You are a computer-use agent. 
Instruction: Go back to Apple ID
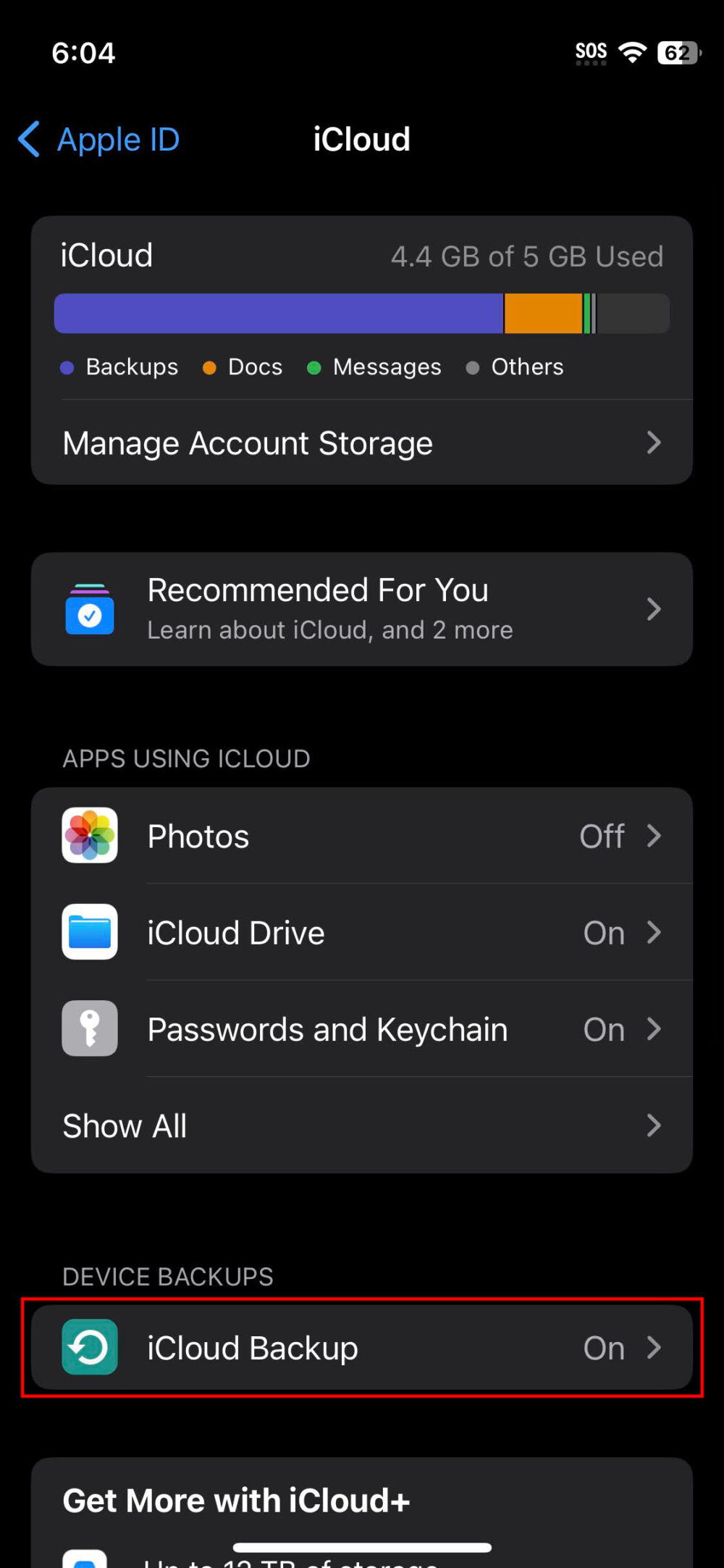pos(99,139)
